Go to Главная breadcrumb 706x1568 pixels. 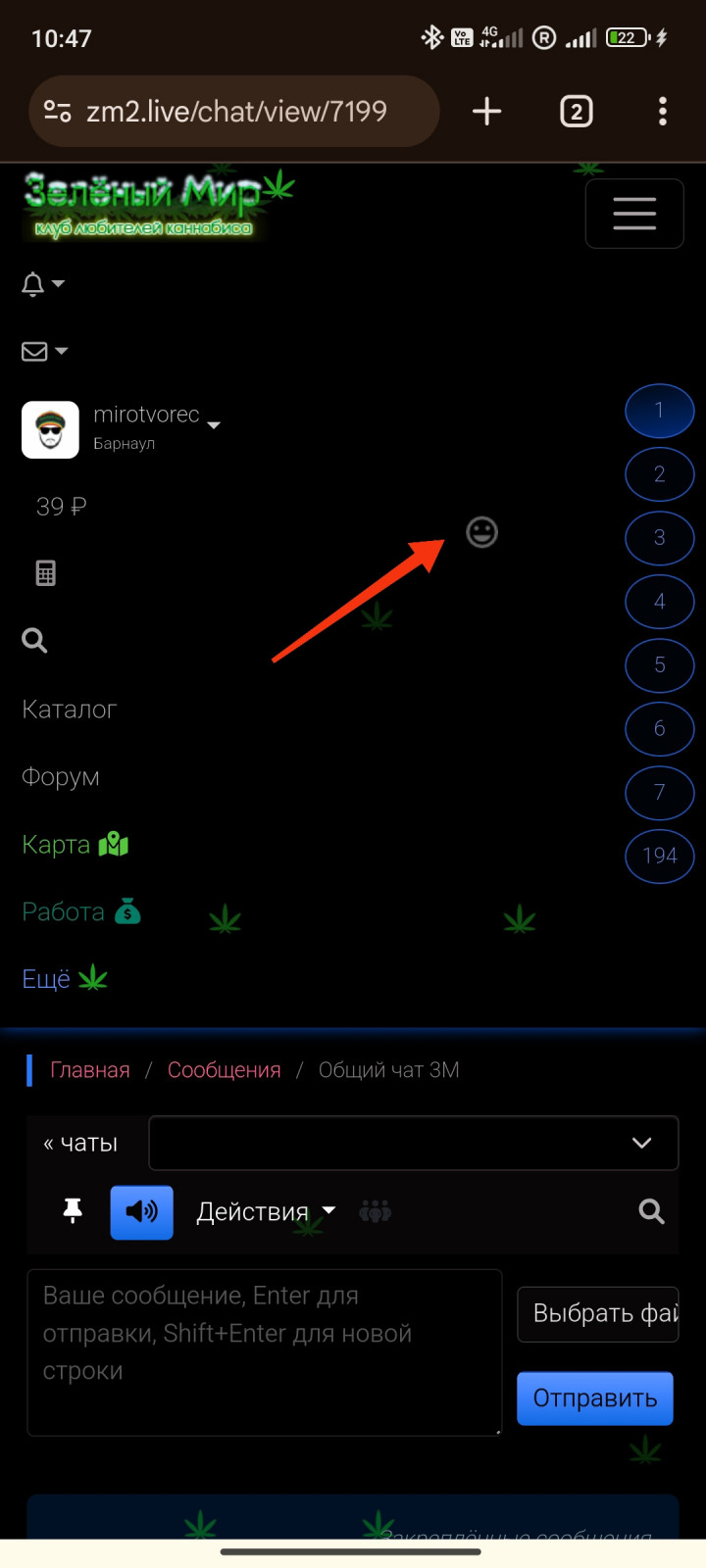point(89,1070)
